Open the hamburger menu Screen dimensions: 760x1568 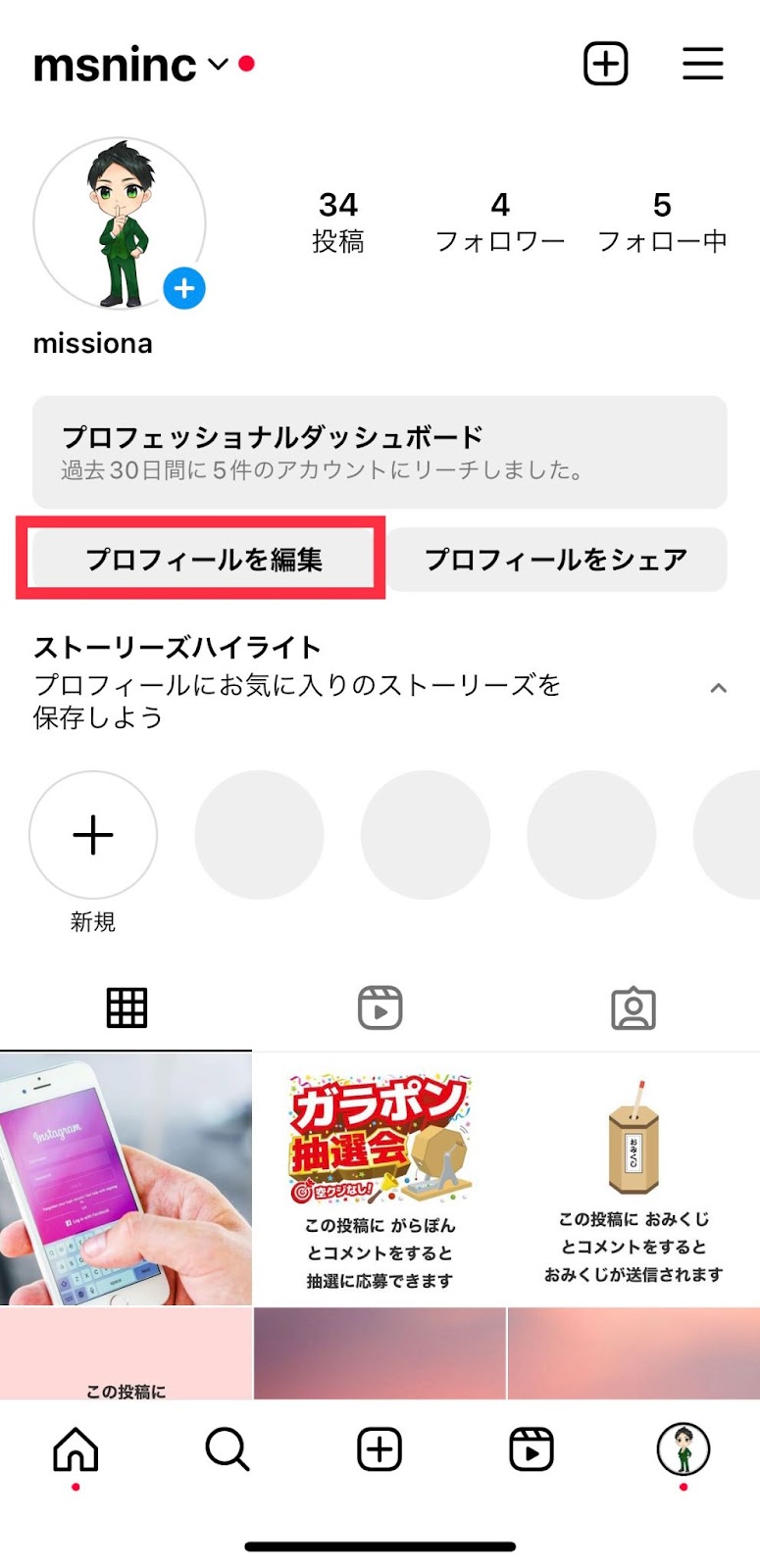[x=702, y=65]
